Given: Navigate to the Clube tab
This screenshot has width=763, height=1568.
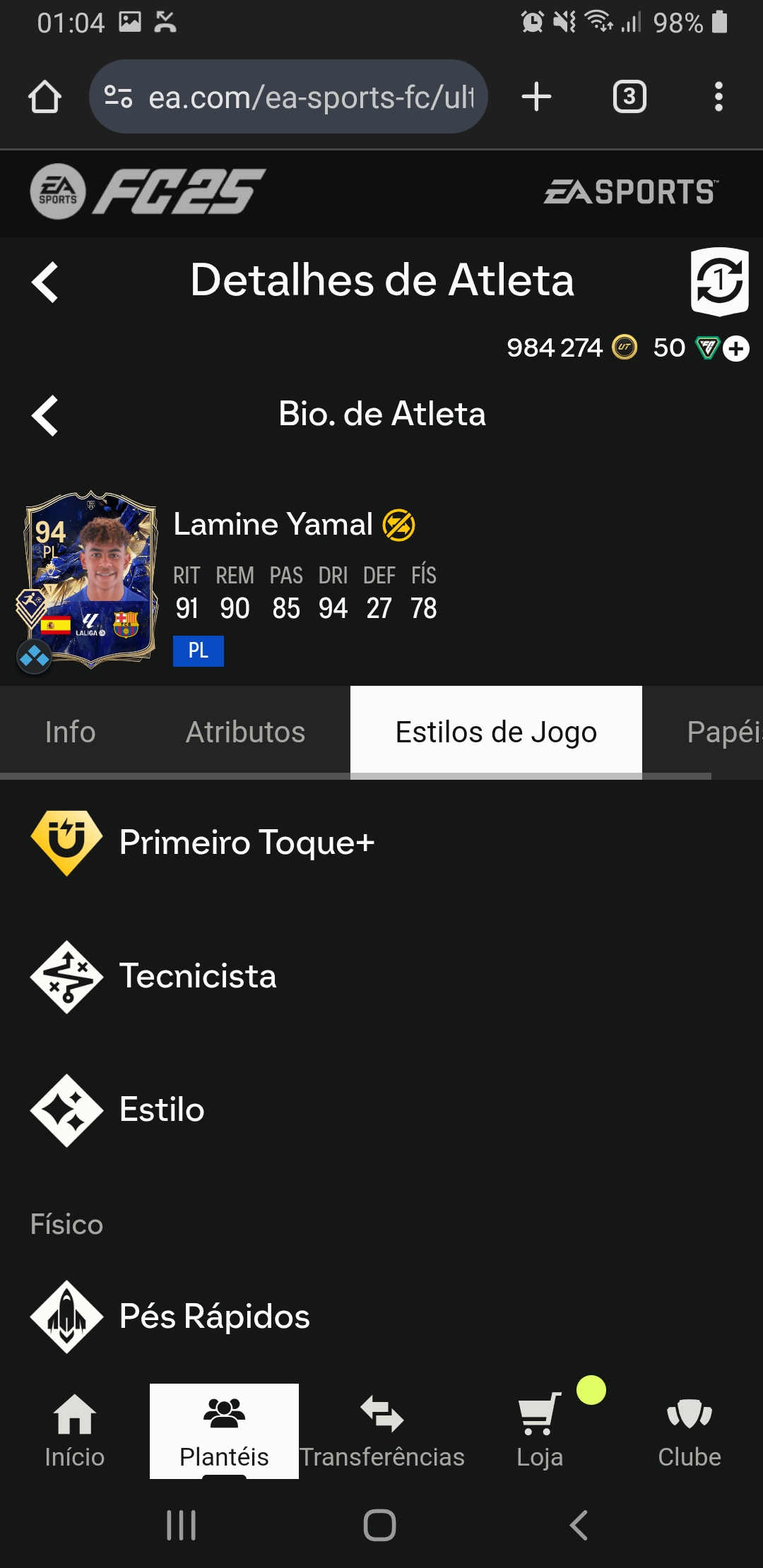Looking at the screenshot, I should pos(689,1431).
